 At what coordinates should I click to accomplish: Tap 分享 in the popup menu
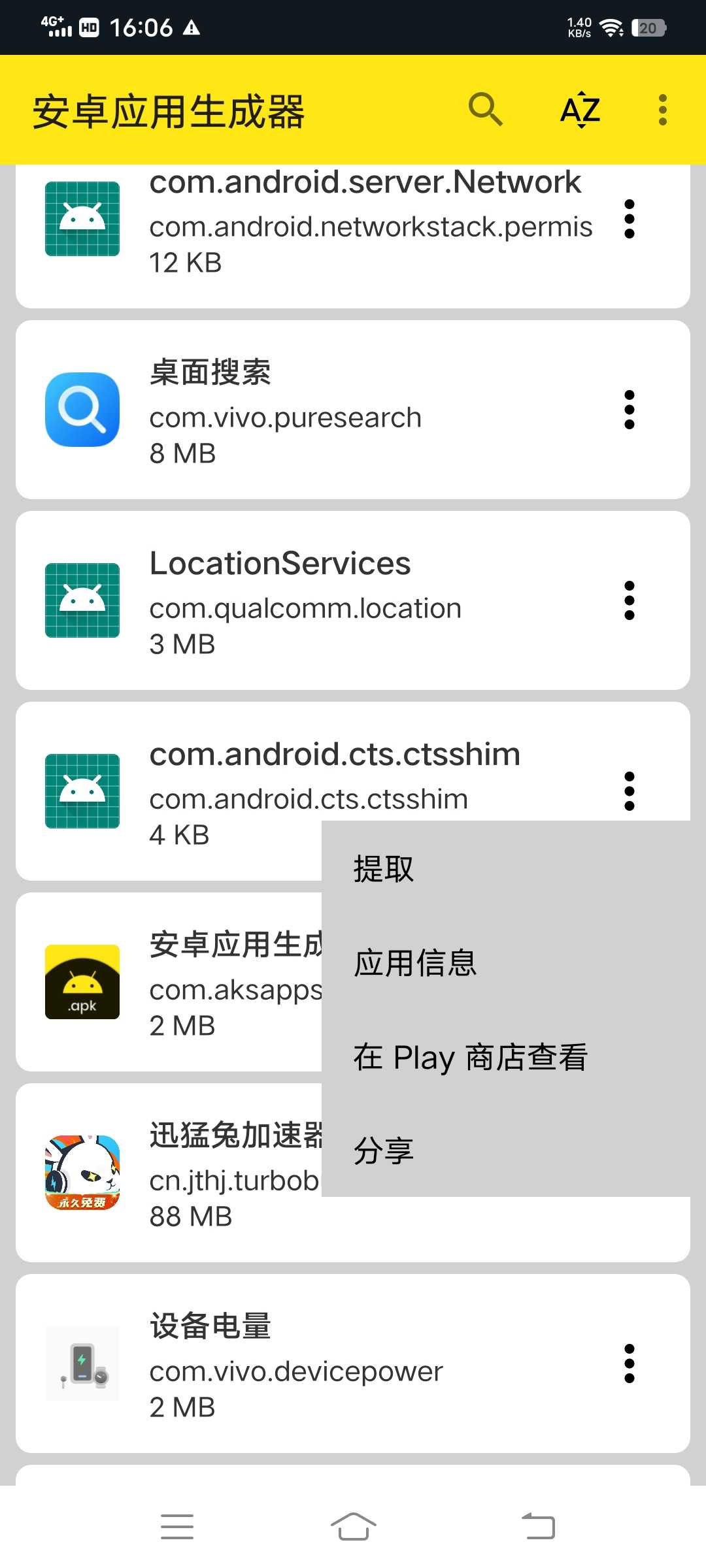pos(384,1151)
